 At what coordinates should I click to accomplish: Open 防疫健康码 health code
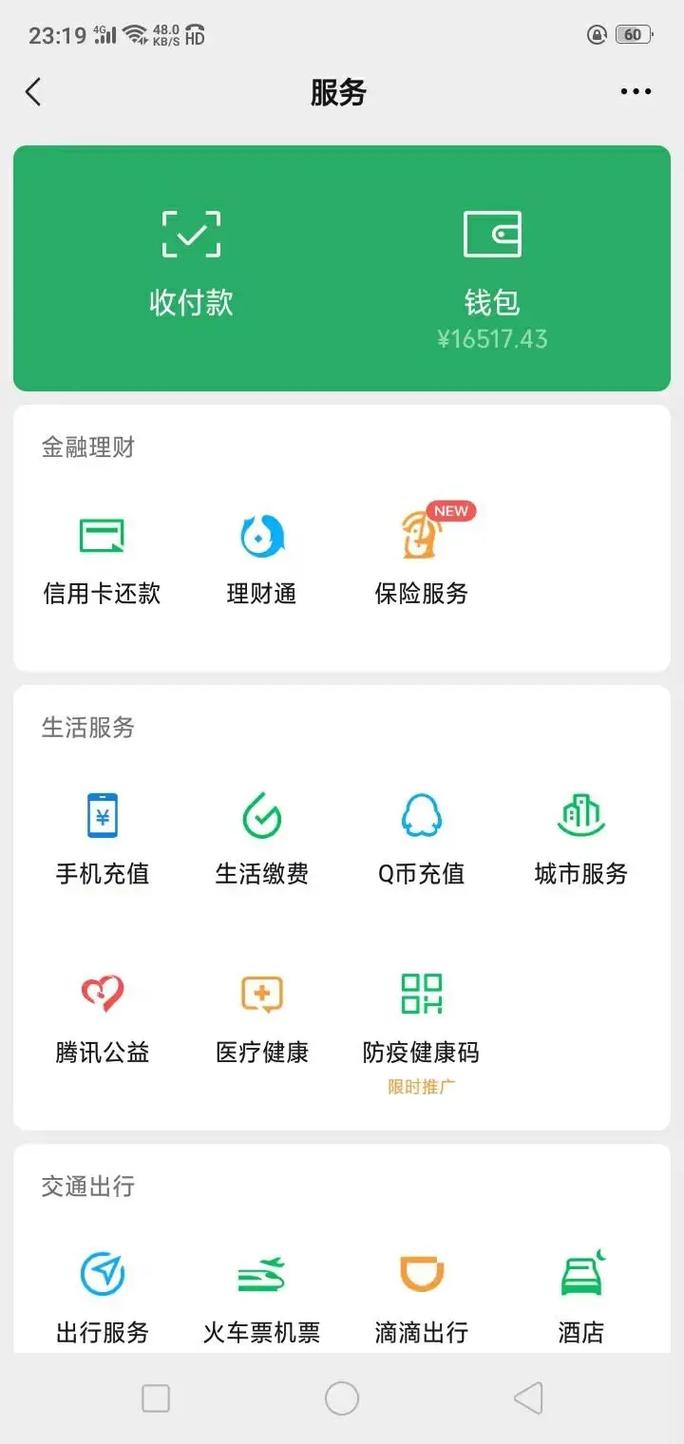click(x=422, y=1018)
